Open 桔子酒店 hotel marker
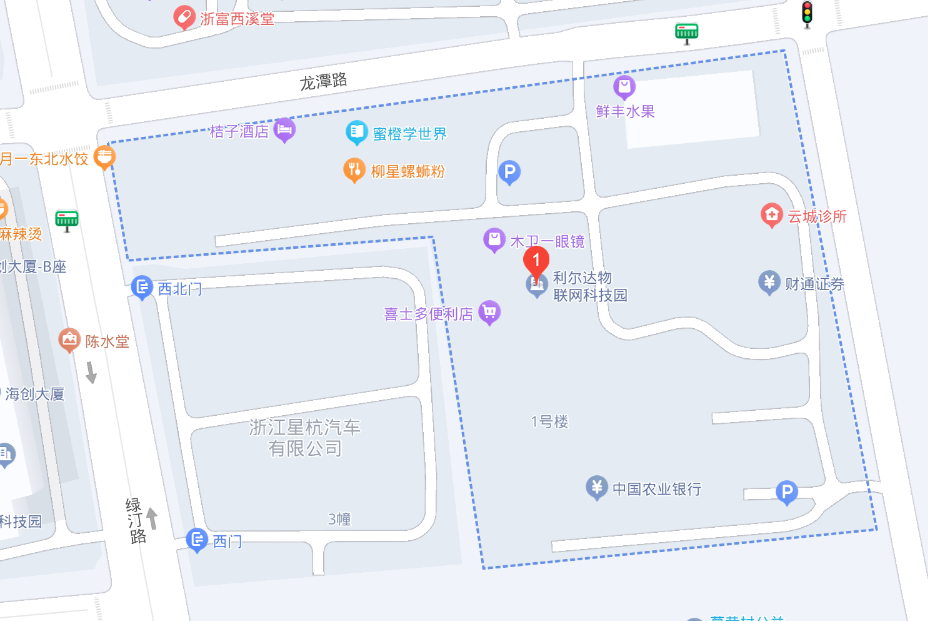The width and height of the screenshot is (928, 621). (x=285, y=130)
